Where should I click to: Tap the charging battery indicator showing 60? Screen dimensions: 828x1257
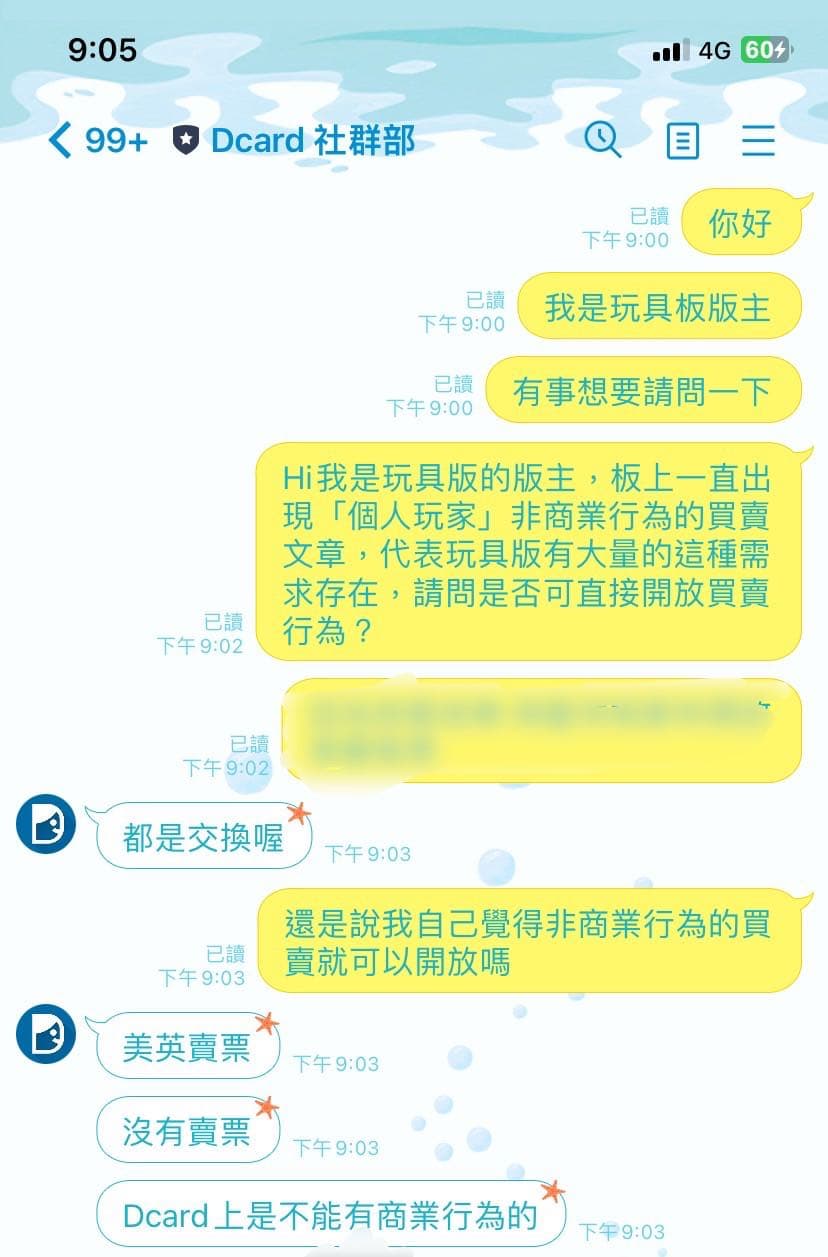tap(766, 50)
